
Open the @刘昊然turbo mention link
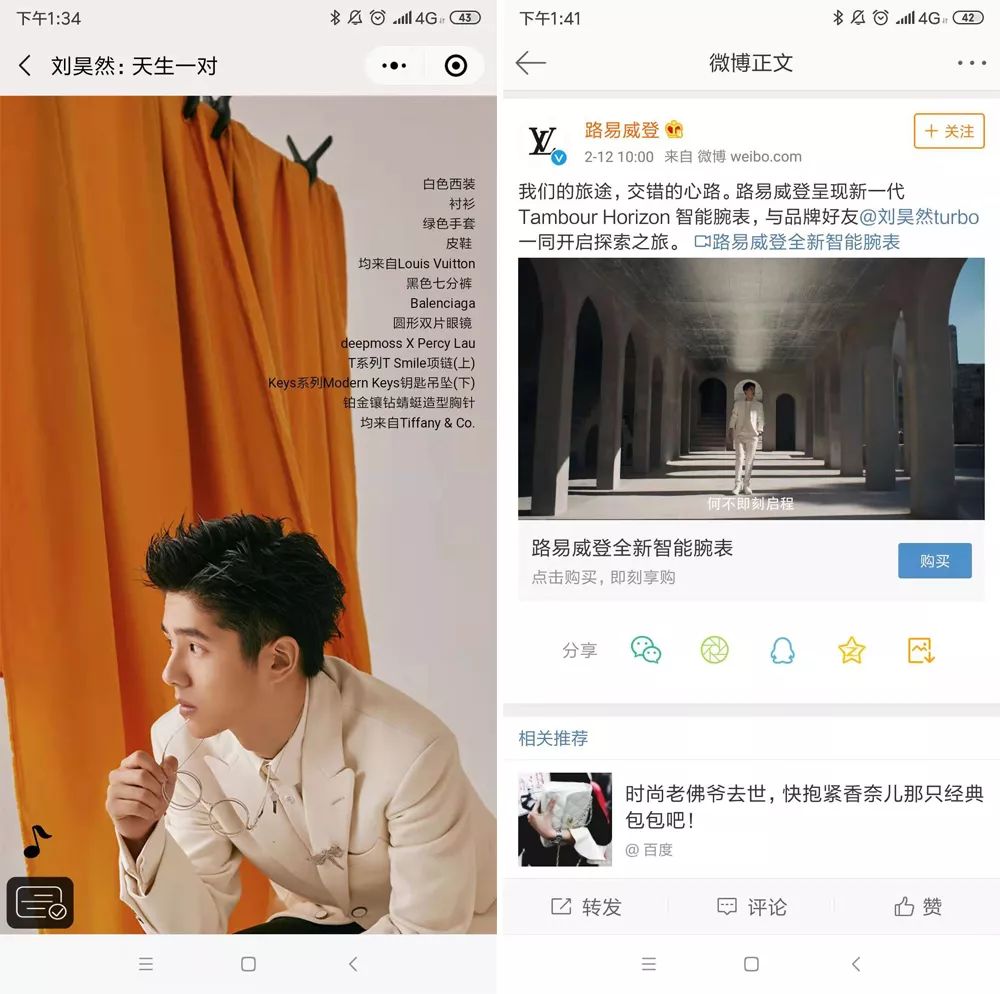[918, 217]
